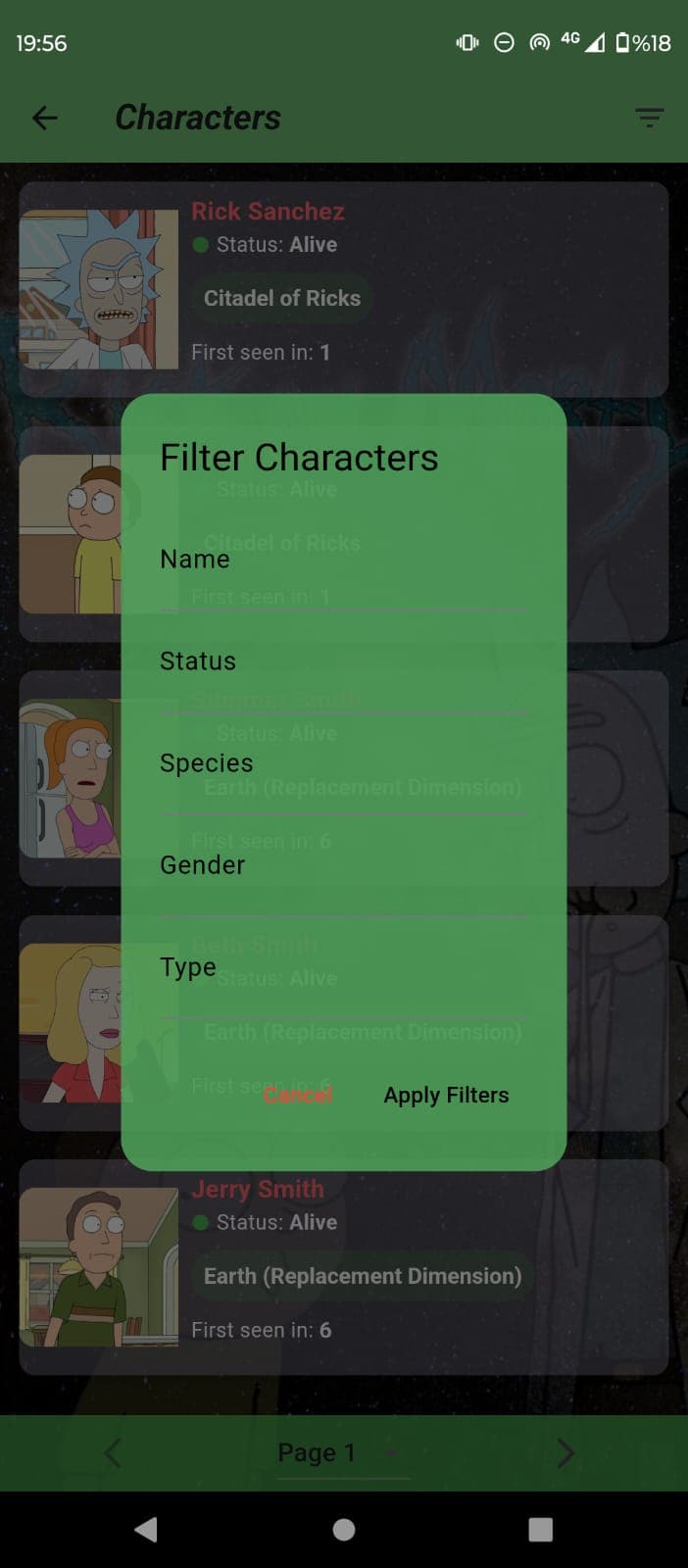Tap the system back button
The image size is (688, 1568).
(x=146, y=1530)
